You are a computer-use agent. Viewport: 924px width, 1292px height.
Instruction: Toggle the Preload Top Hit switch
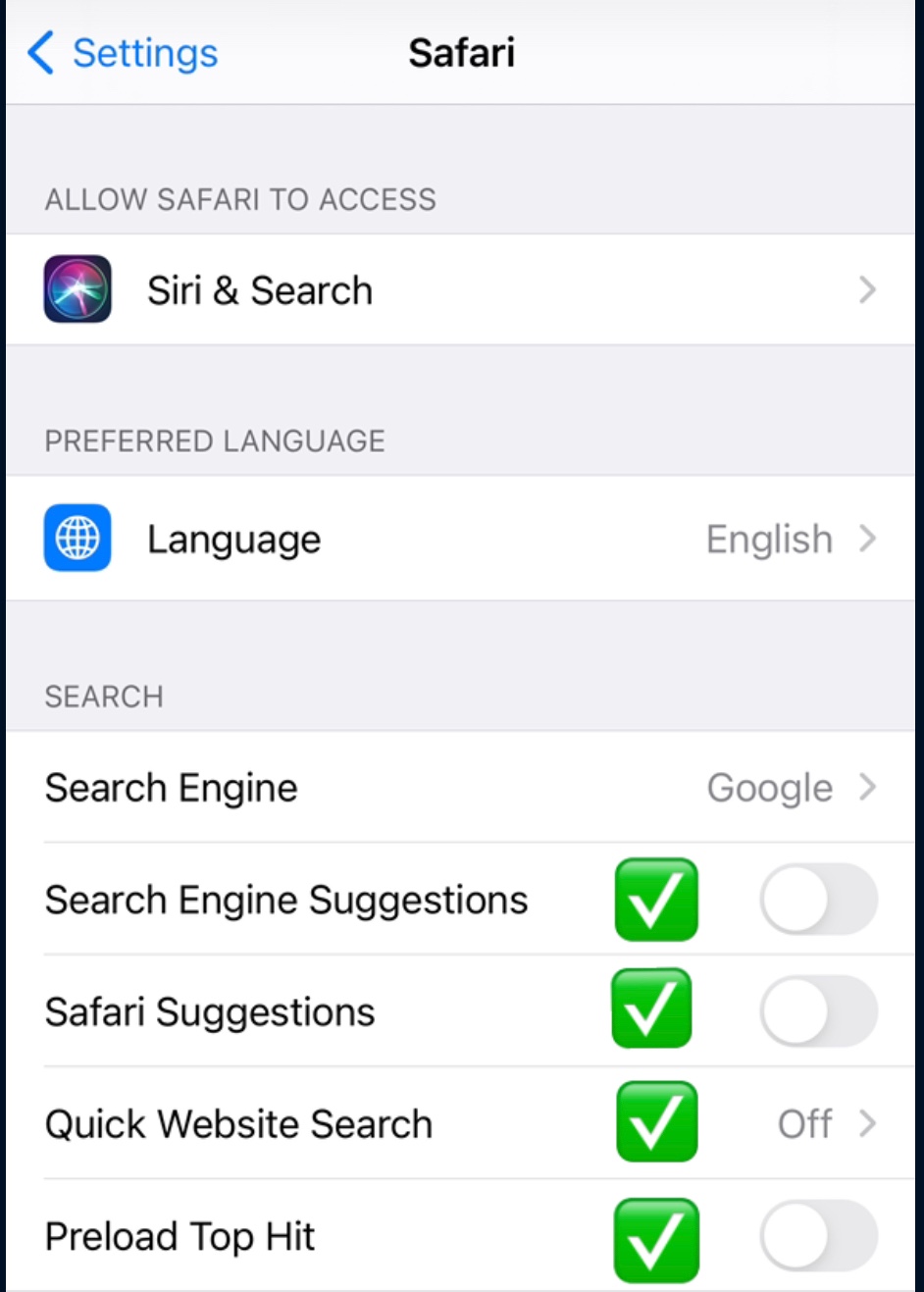click(817, 1236)
